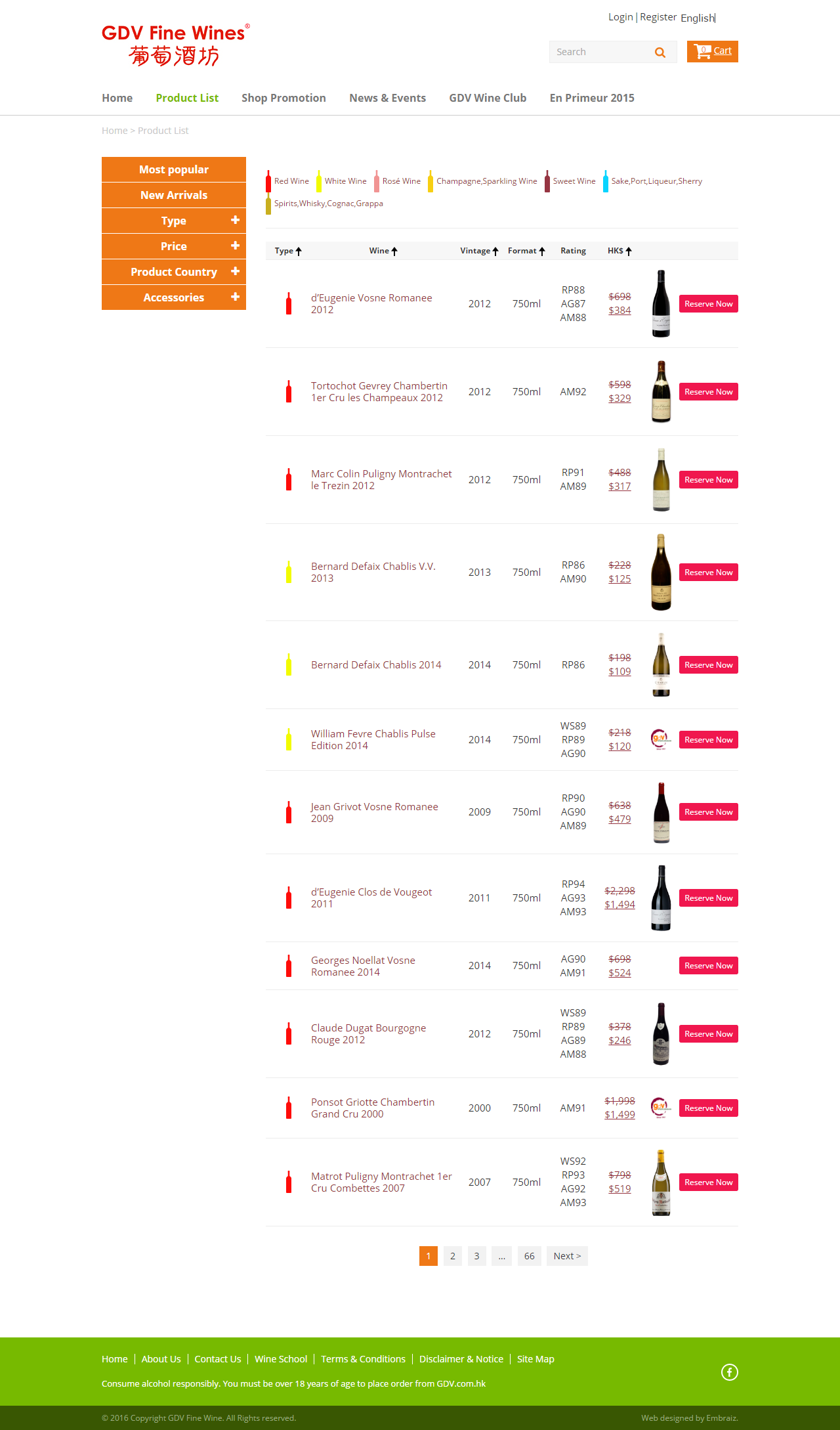Open Facebook icon in footer
The image size is (840, 1430).
coord(729,1372)
